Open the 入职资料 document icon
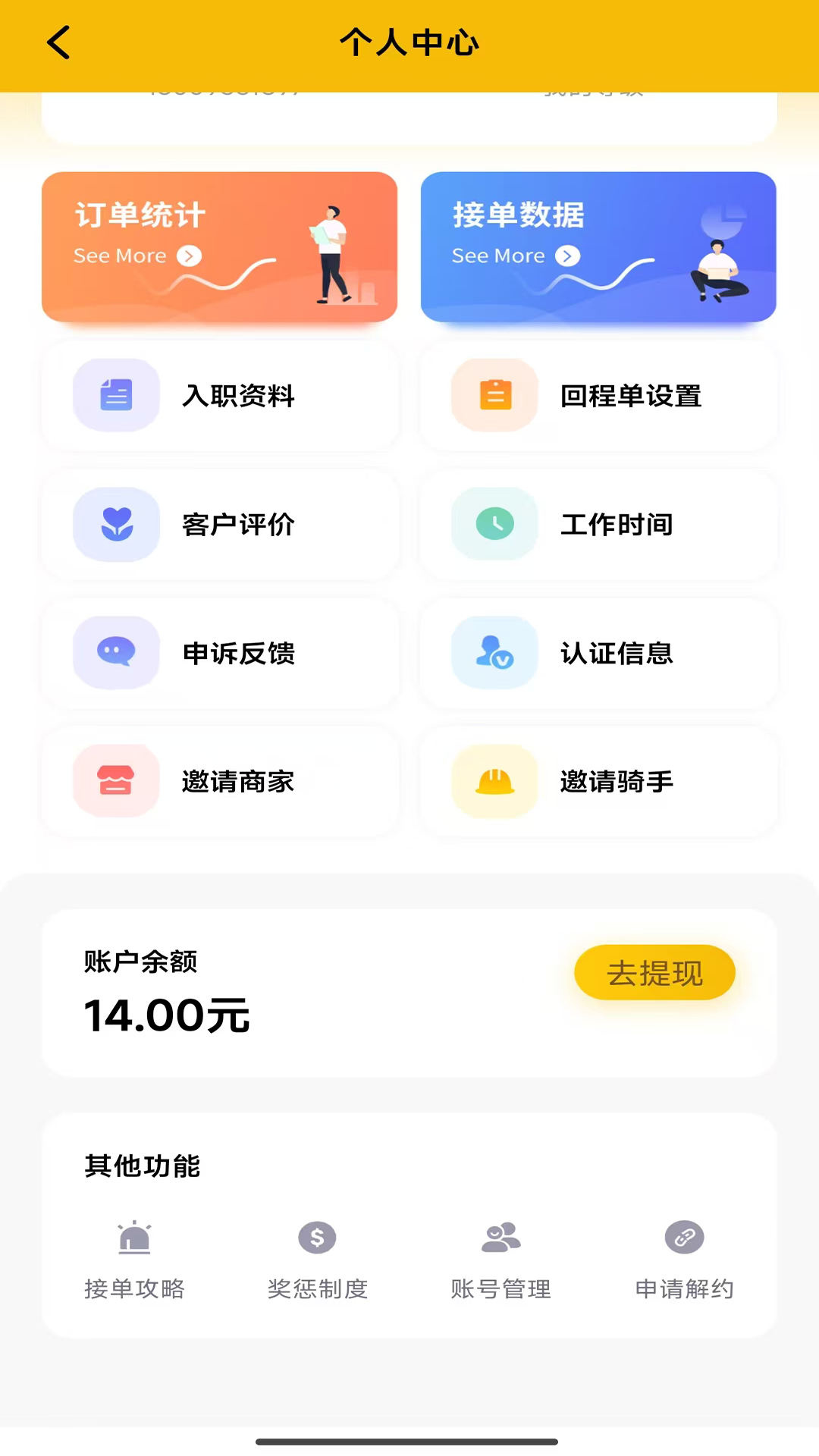Viewport: 819px width, 1456px height. (x=116, y=395)
